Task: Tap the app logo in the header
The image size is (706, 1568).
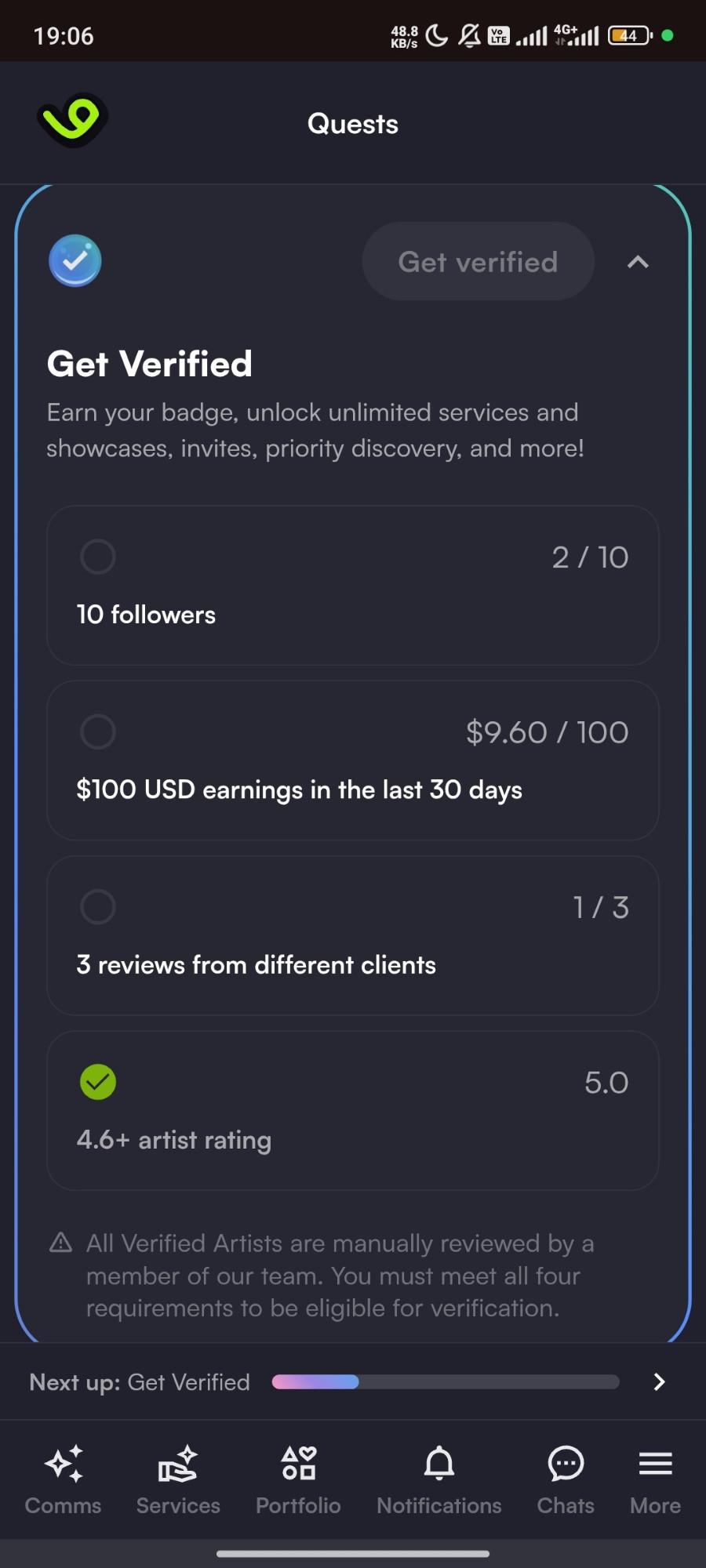Action: click(x=72, y=121)
